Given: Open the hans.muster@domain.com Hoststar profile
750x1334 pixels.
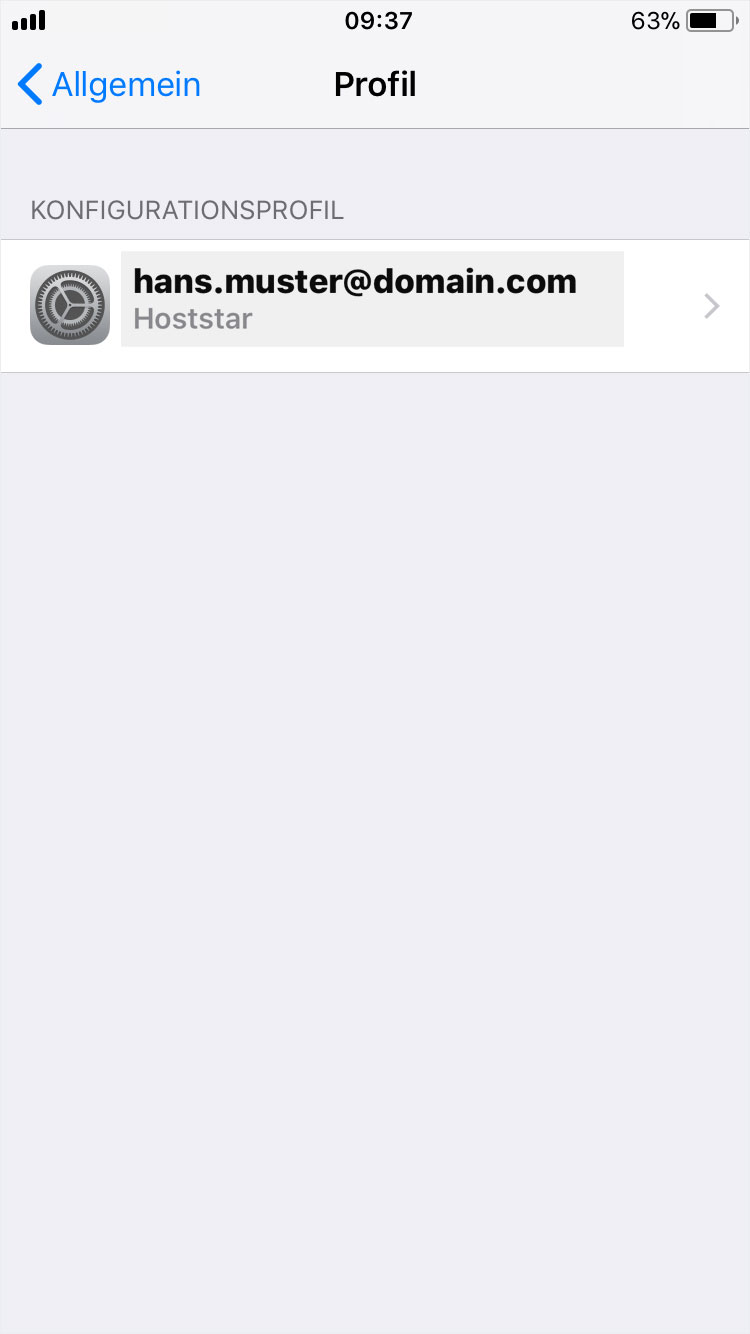Looking at the screenshot, I should [x=375, y=306].
